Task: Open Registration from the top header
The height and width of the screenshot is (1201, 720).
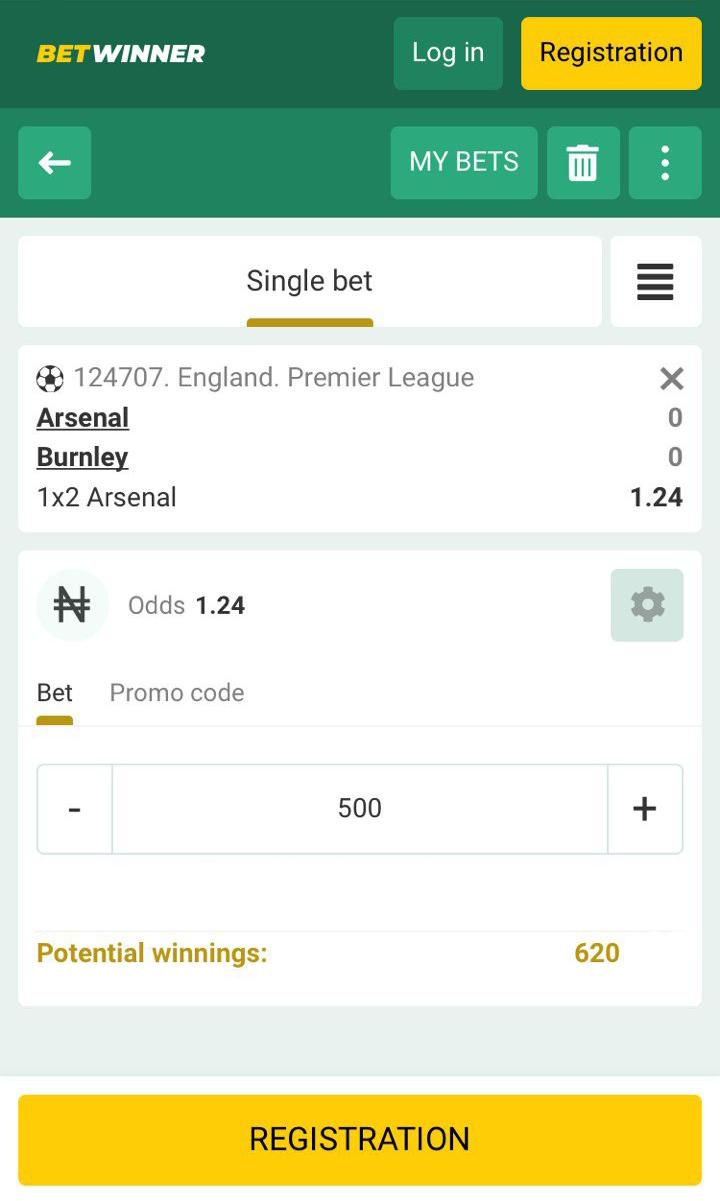Action: coord(611,53)
